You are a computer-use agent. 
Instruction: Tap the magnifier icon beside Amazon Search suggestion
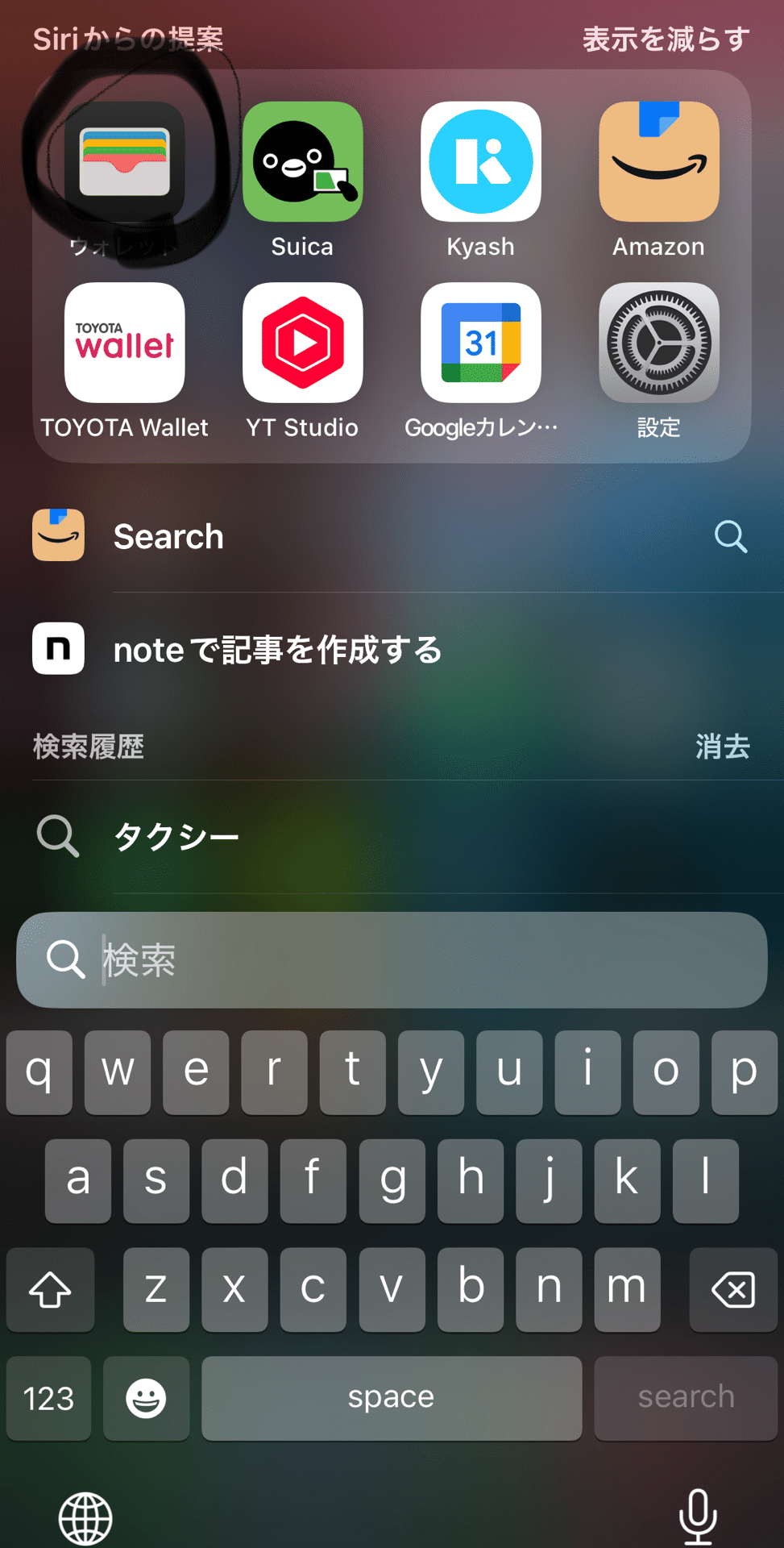(730, 536)
